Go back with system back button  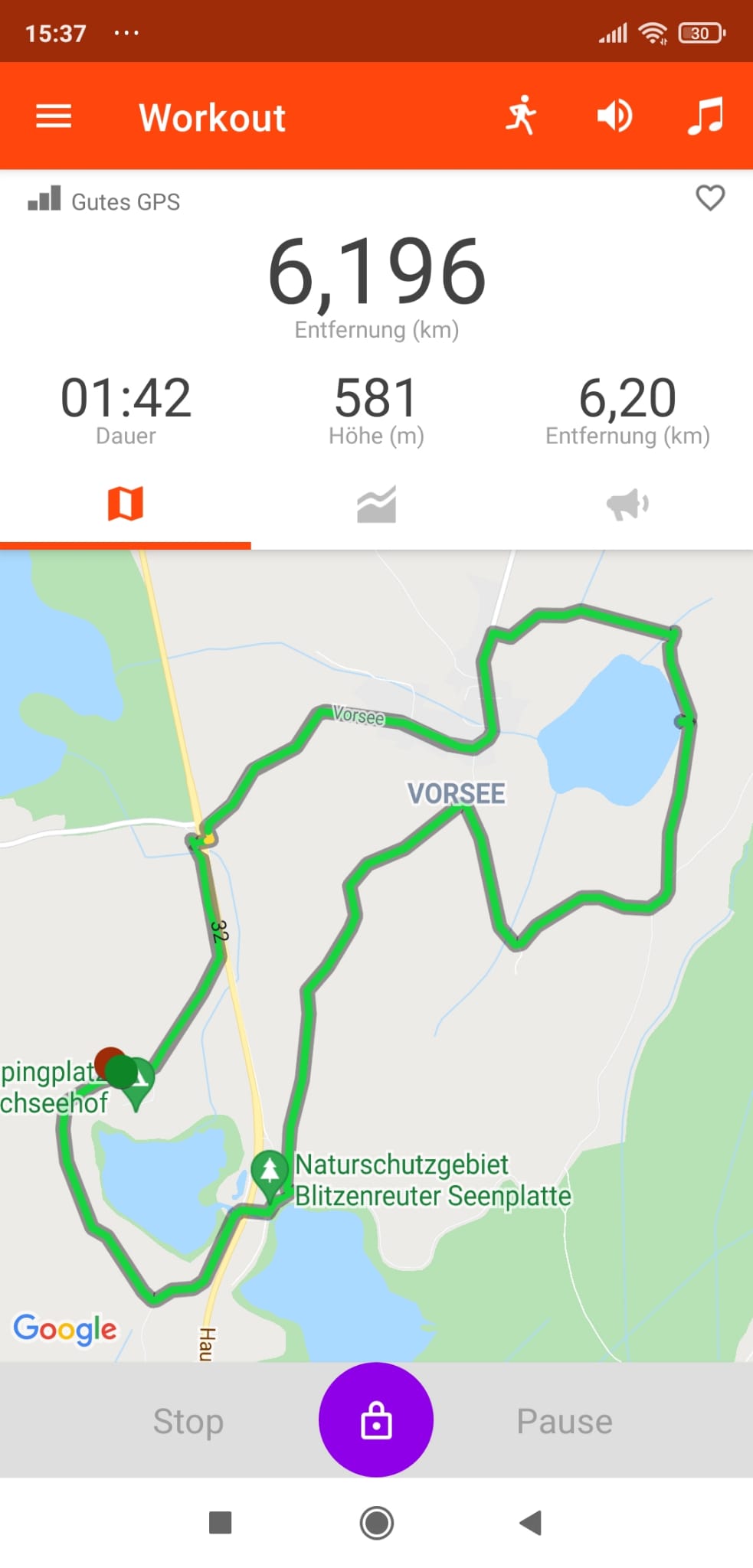[x=530, y=1523]
